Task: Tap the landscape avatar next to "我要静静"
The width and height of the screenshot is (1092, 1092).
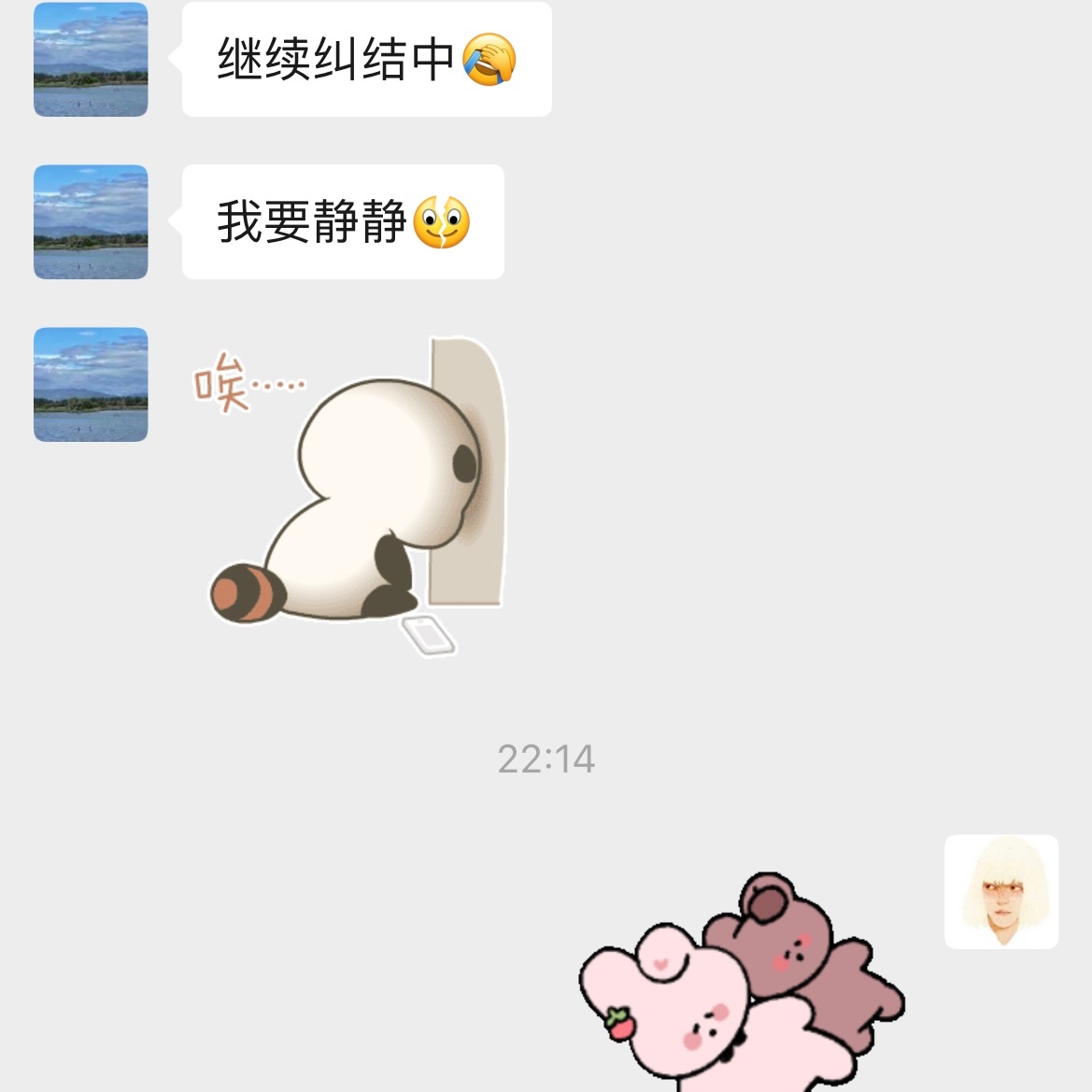Action: tap(91, 222)
